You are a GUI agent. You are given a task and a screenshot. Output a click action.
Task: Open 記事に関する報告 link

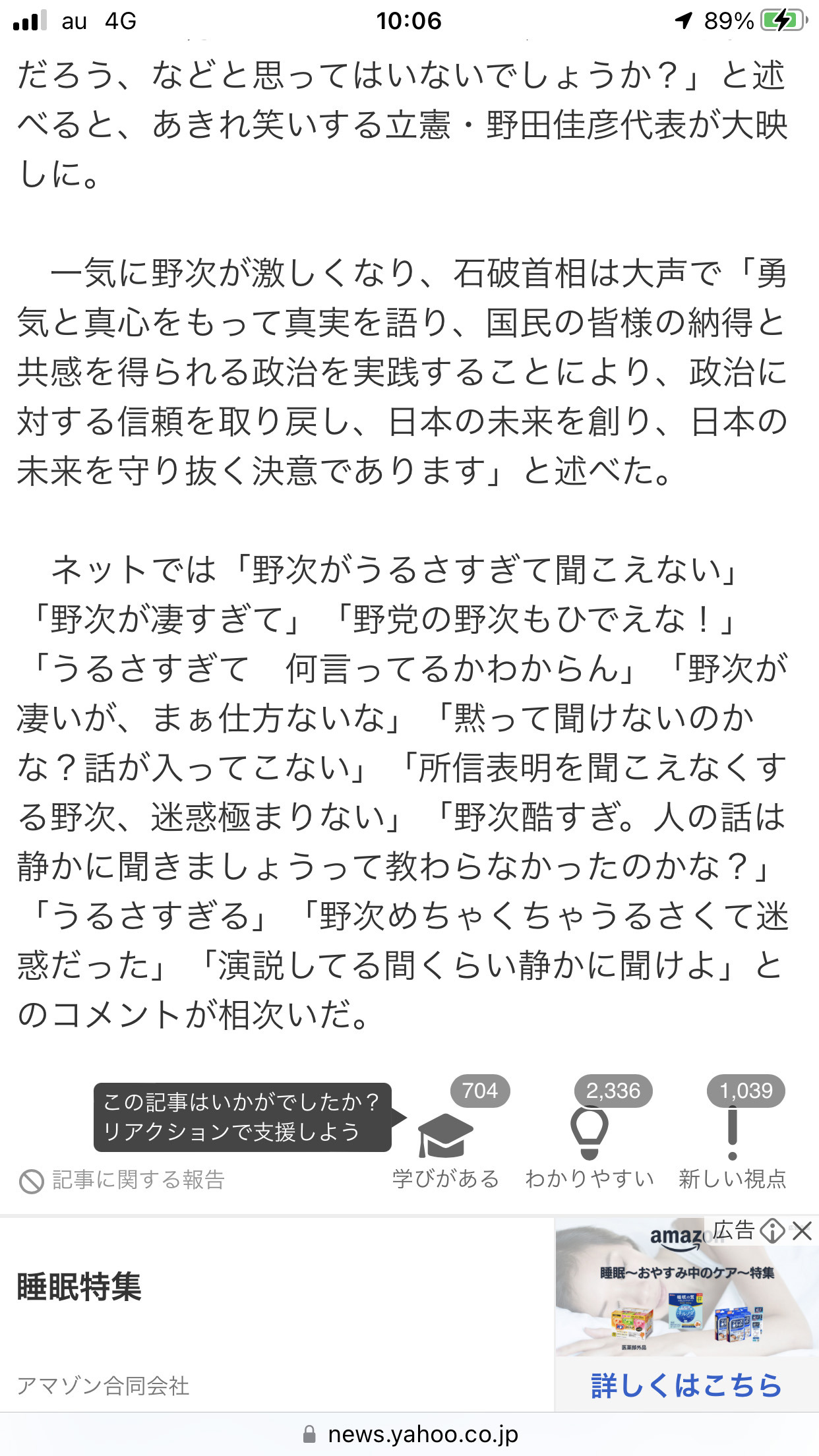[122, 1180]
